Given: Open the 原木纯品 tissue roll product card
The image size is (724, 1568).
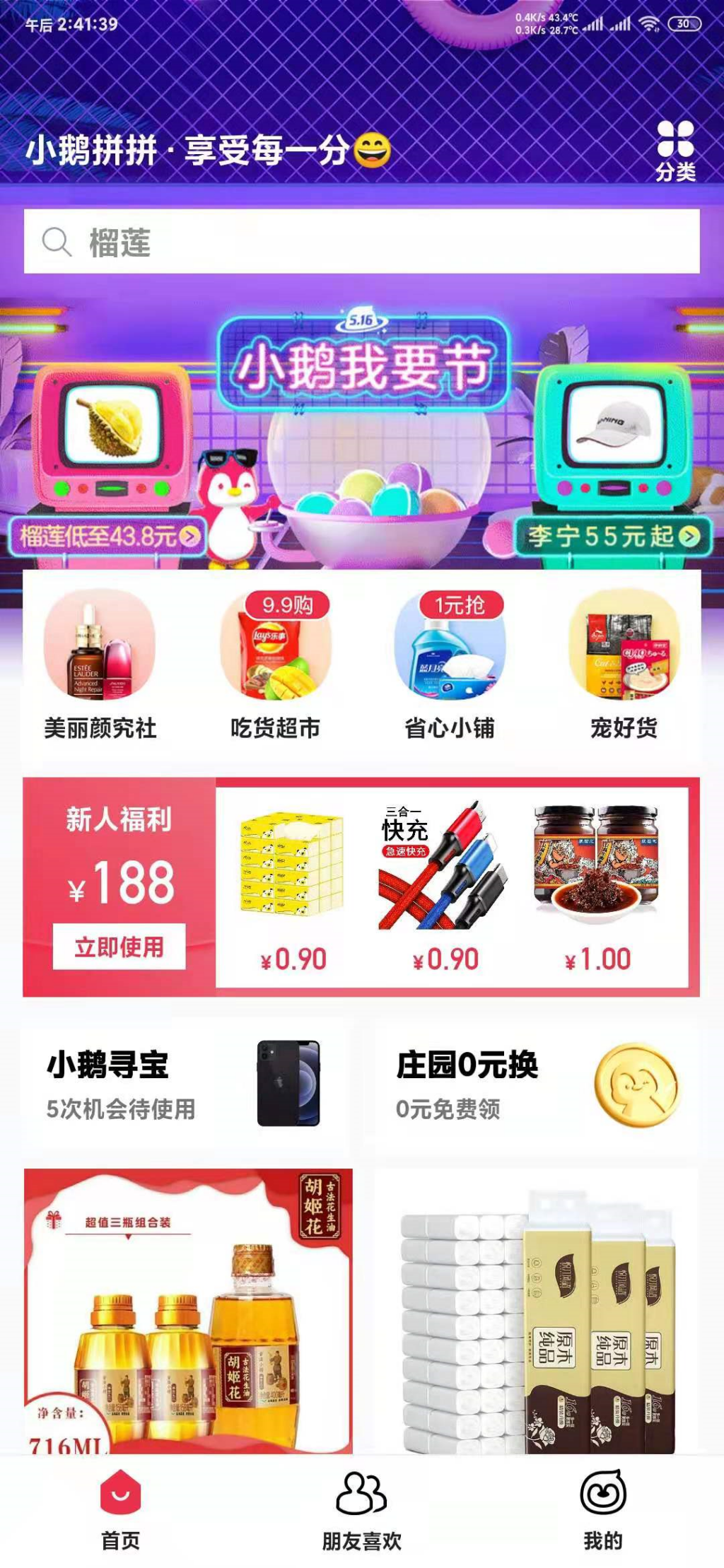Looking at the screenshot, I should 537,1312.
